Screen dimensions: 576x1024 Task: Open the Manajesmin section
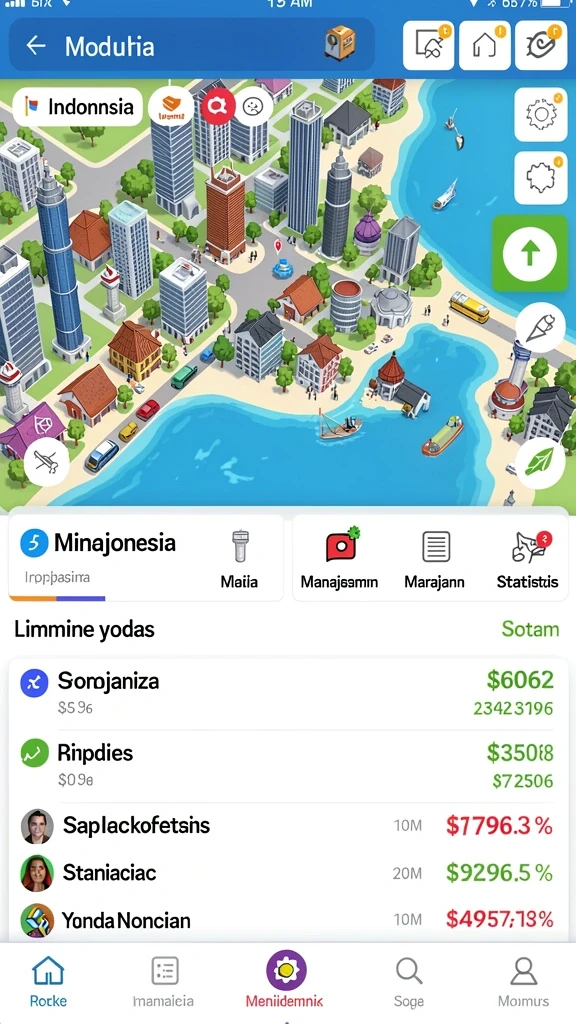[x=339, y=557]
